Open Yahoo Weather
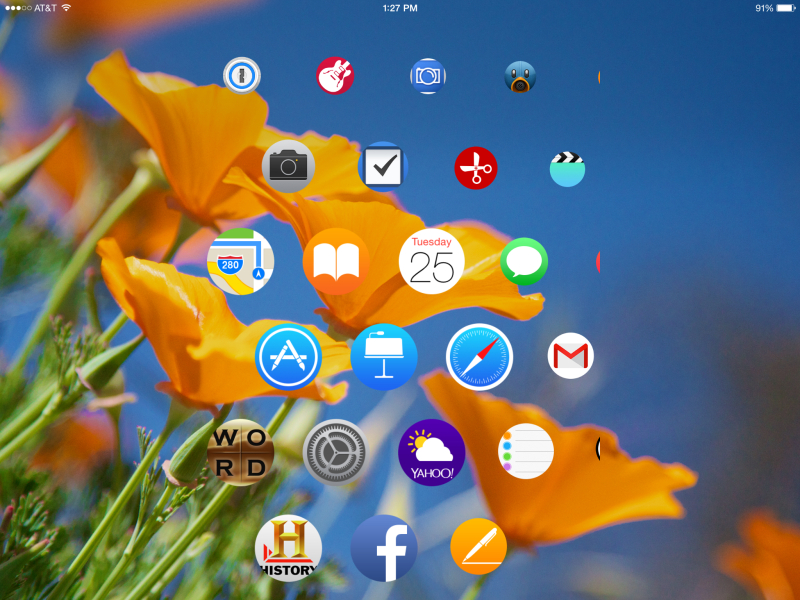This screenshot has height=600, width=800. [431, 452]
